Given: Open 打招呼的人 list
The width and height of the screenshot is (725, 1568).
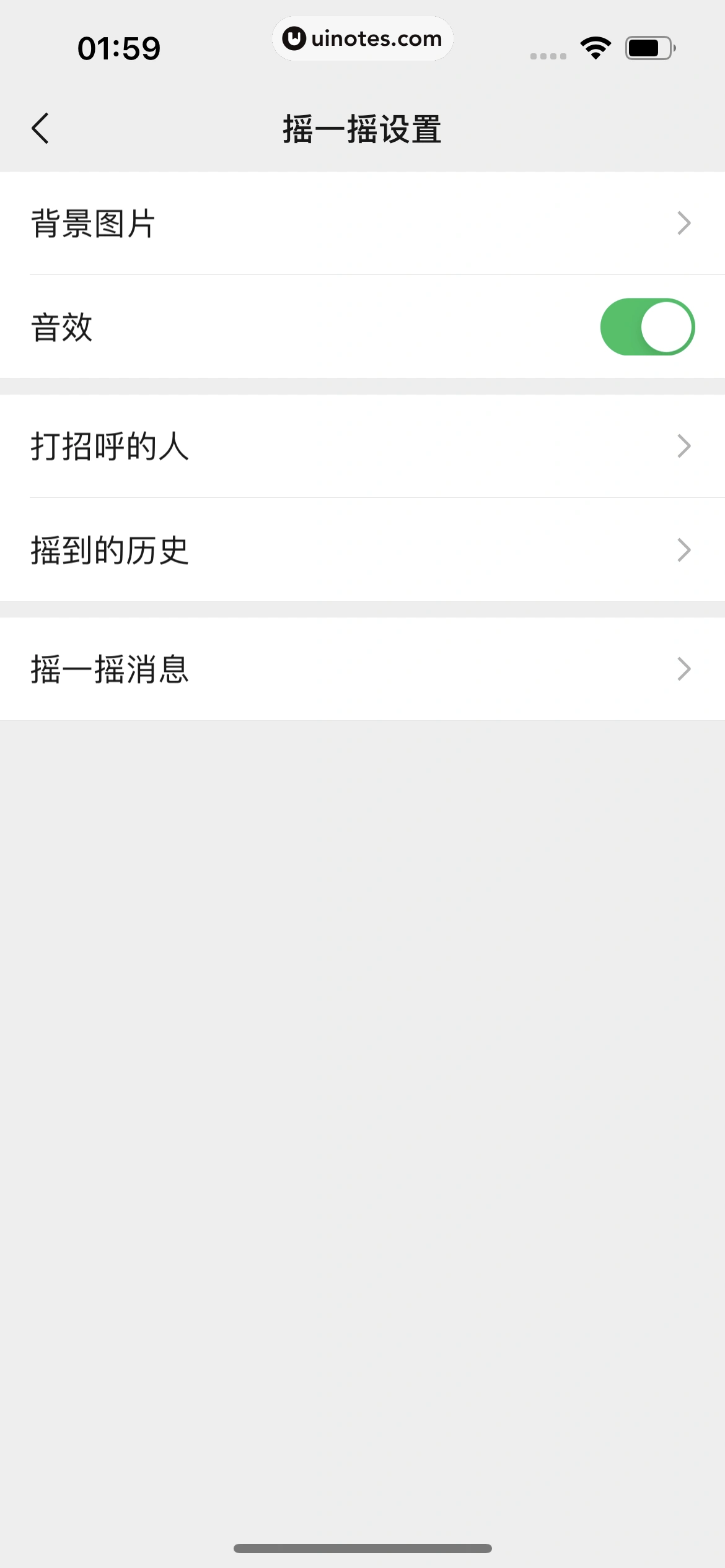Looking at the screenshot, I should [362, 446].
